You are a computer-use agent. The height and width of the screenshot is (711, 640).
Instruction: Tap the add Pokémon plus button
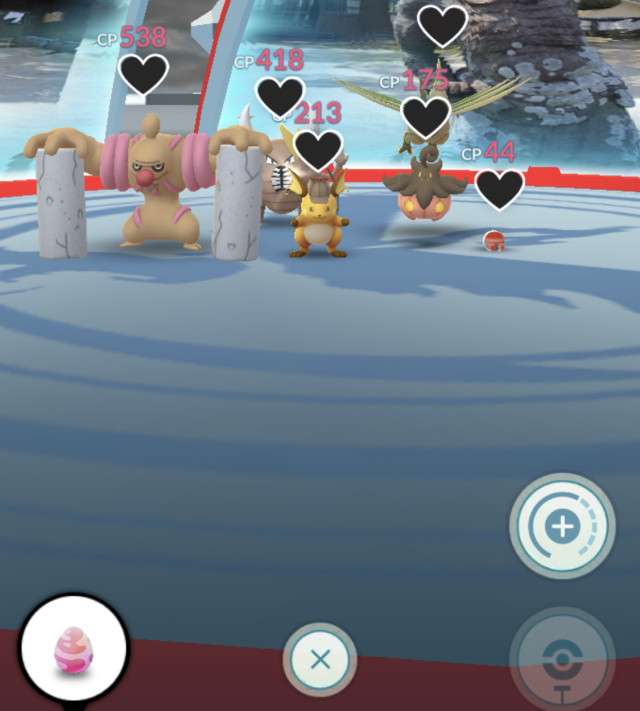click(562, 526)
